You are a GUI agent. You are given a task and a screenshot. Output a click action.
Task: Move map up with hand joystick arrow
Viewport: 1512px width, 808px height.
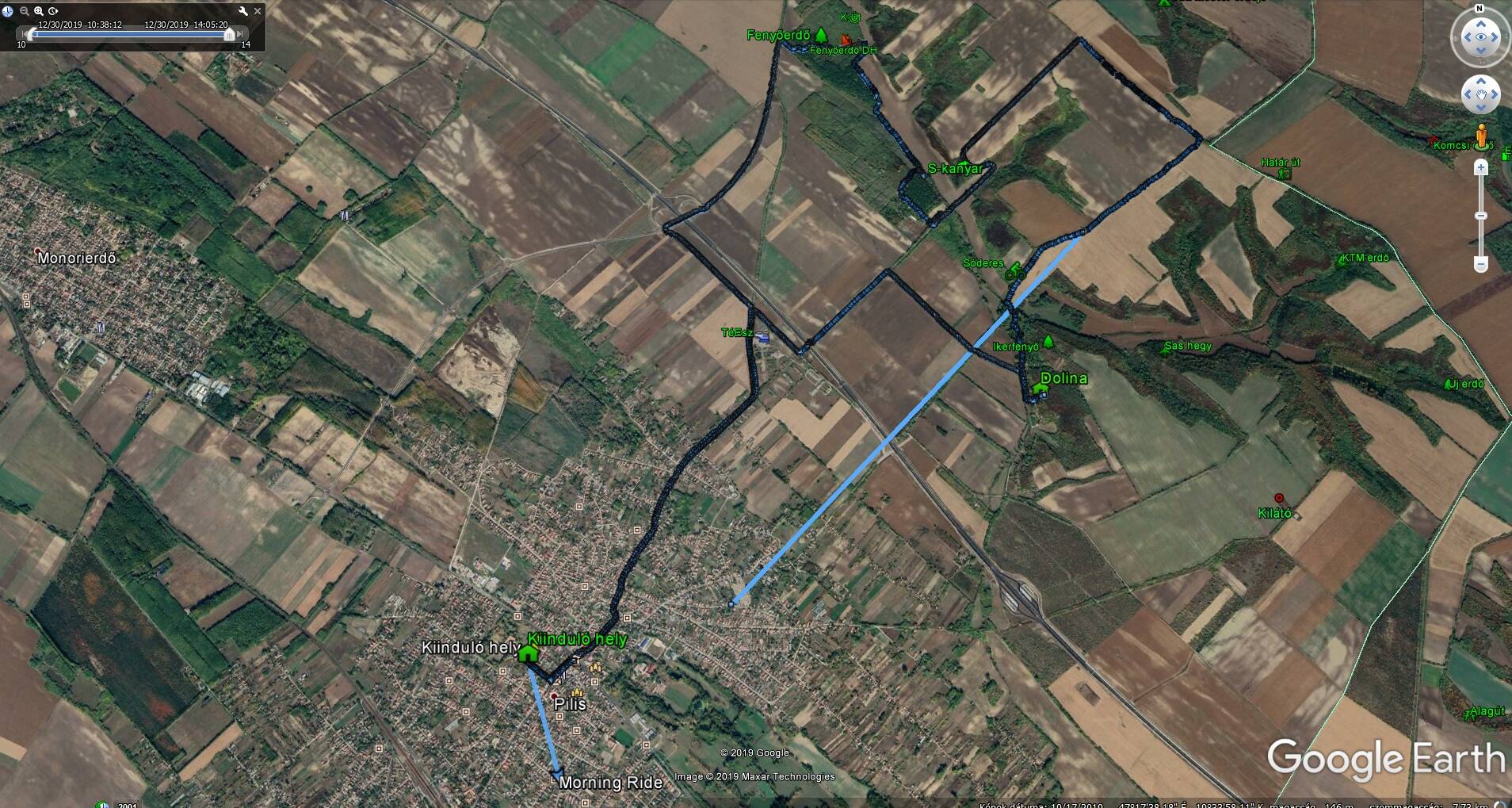point(1480,81)
